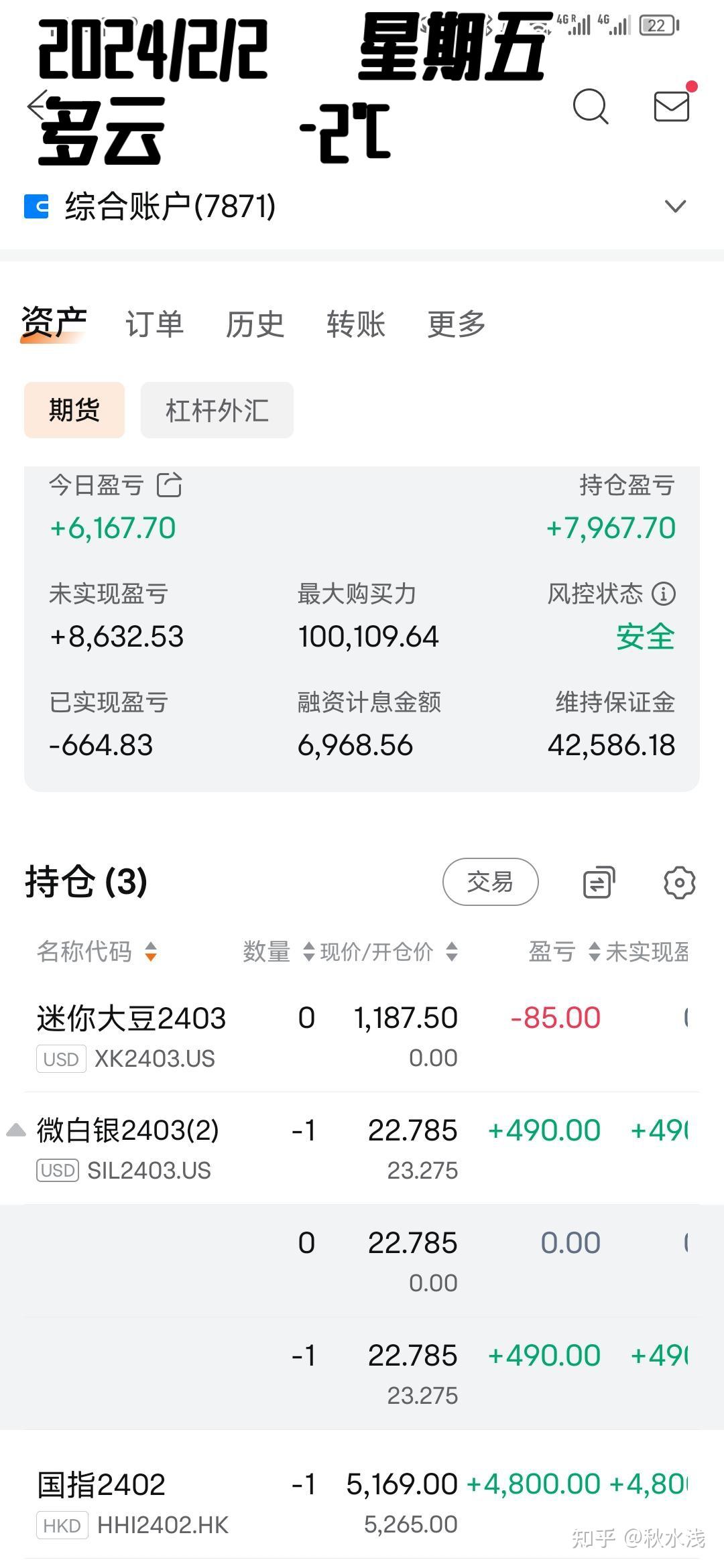View 风控状态 info icon
Image resolution: width=724 pixels, height=1568 pixels.
[664, 594]
